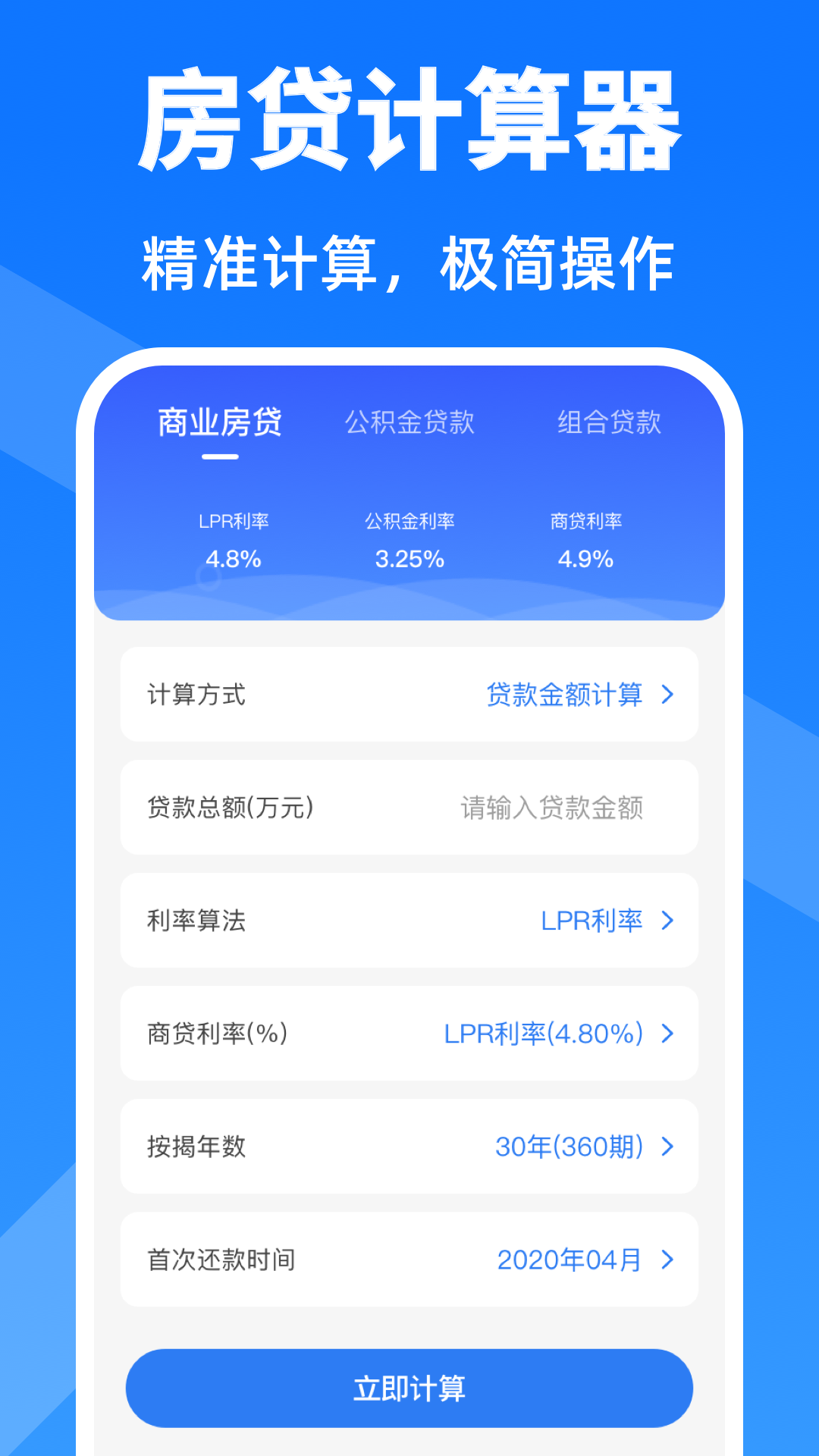Screen dimensions: 819x1456
Task: Click the 请输入贷款金额 input field
Action: 551,808
